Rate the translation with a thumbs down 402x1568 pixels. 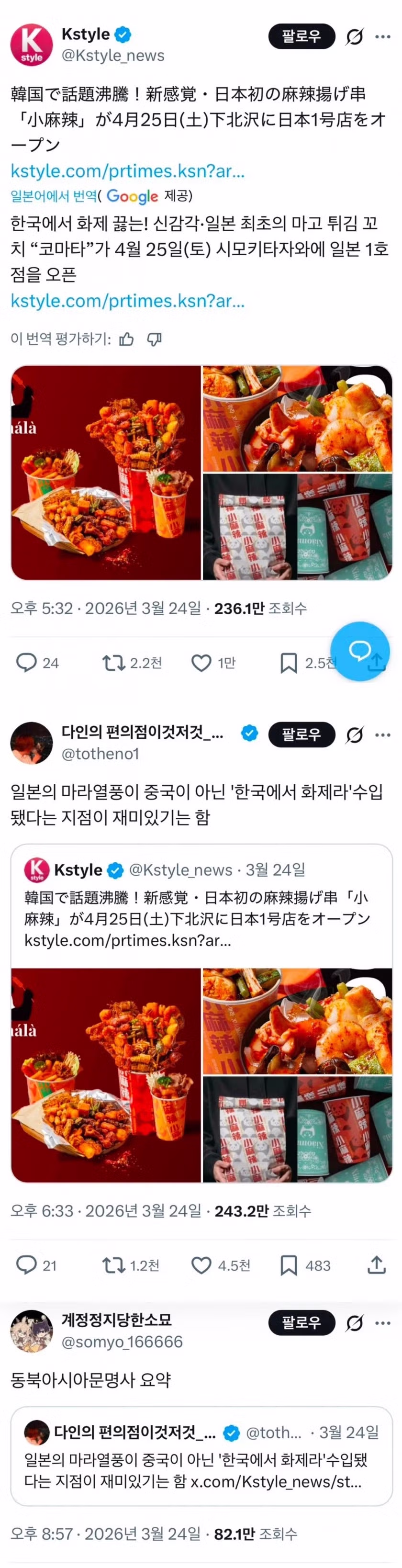coord(155,339)
